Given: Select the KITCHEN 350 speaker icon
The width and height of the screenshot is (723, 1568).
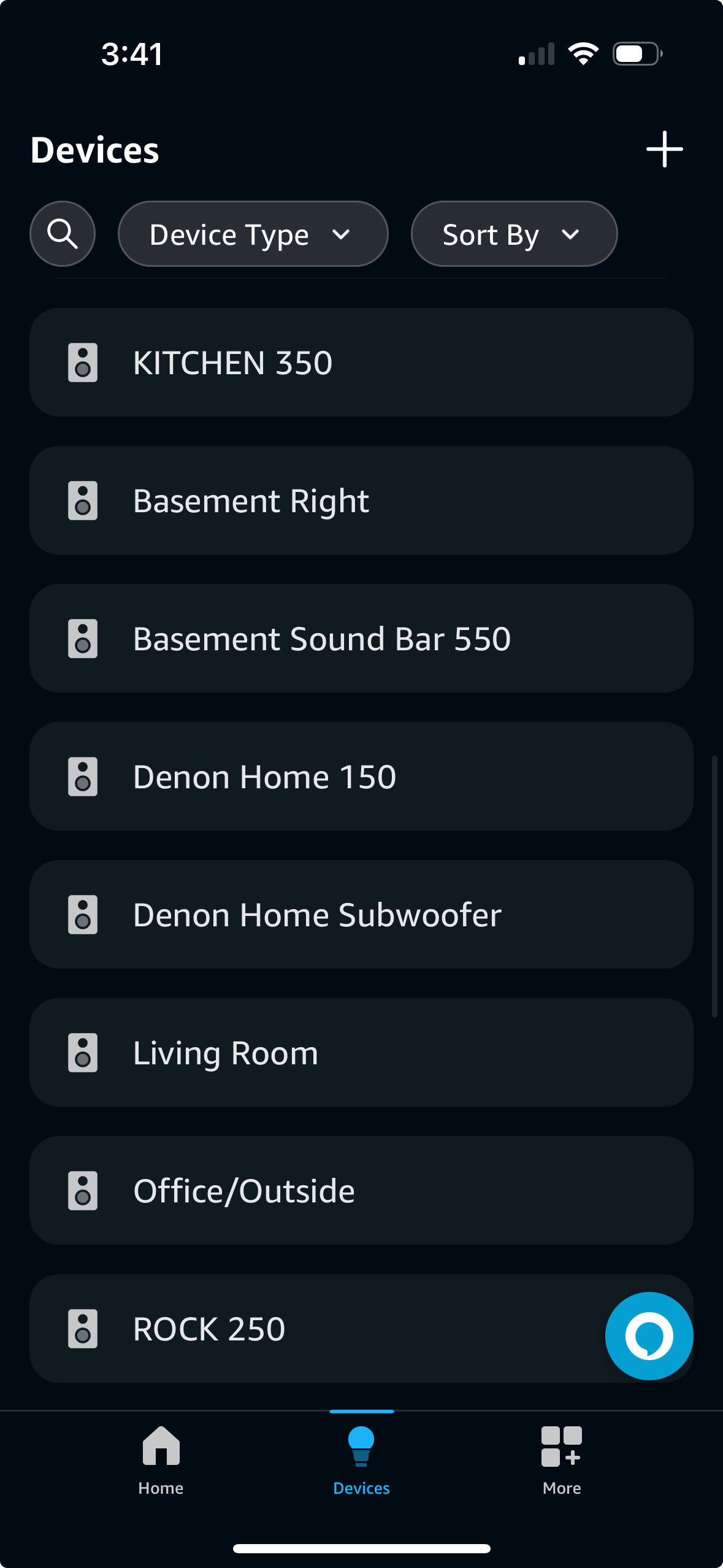Looking at the screenshot, I should pyautogui.click(x=83, y=363).
